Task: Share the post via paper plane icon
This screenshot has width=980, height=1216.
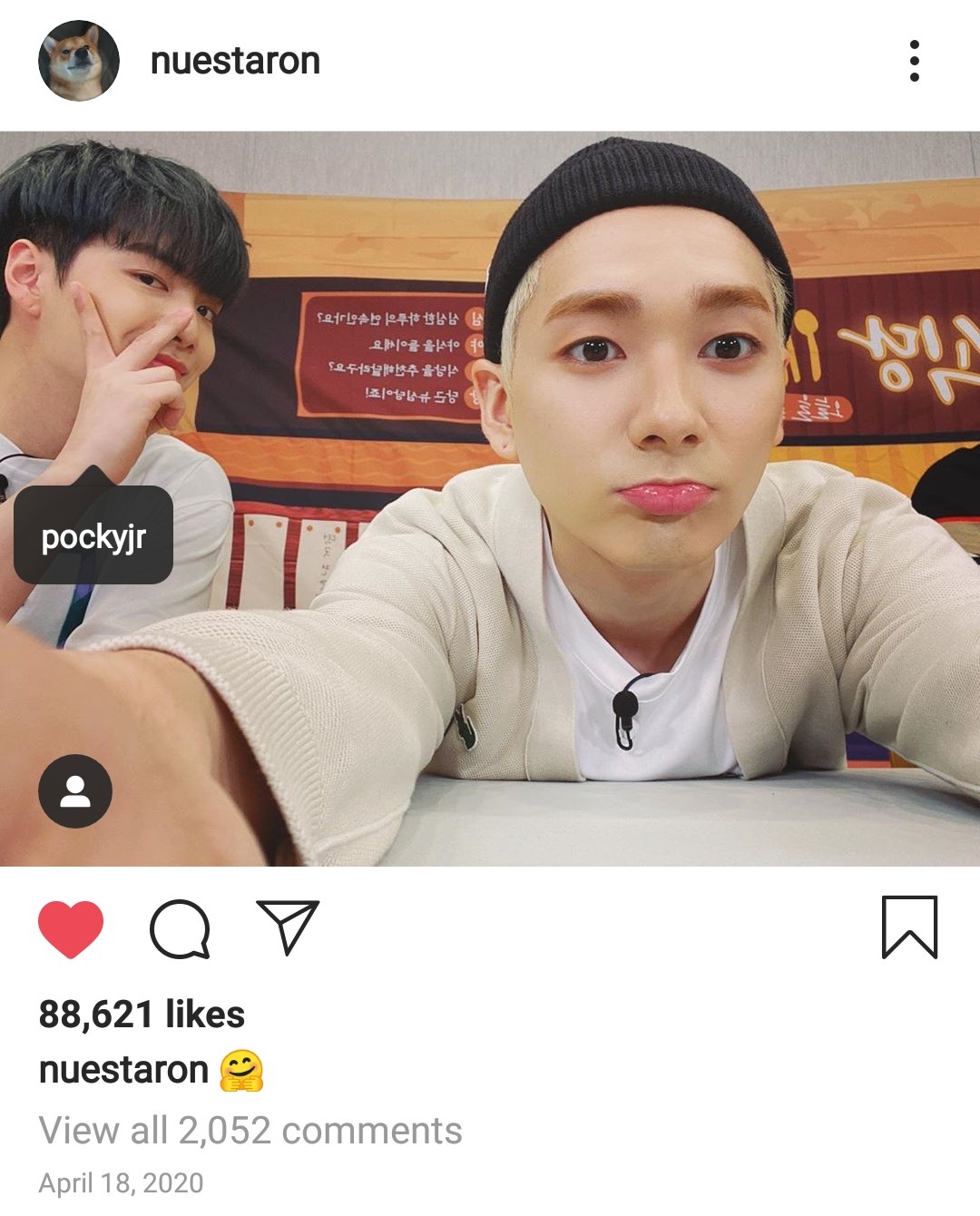Action: (x=288, y=927)
